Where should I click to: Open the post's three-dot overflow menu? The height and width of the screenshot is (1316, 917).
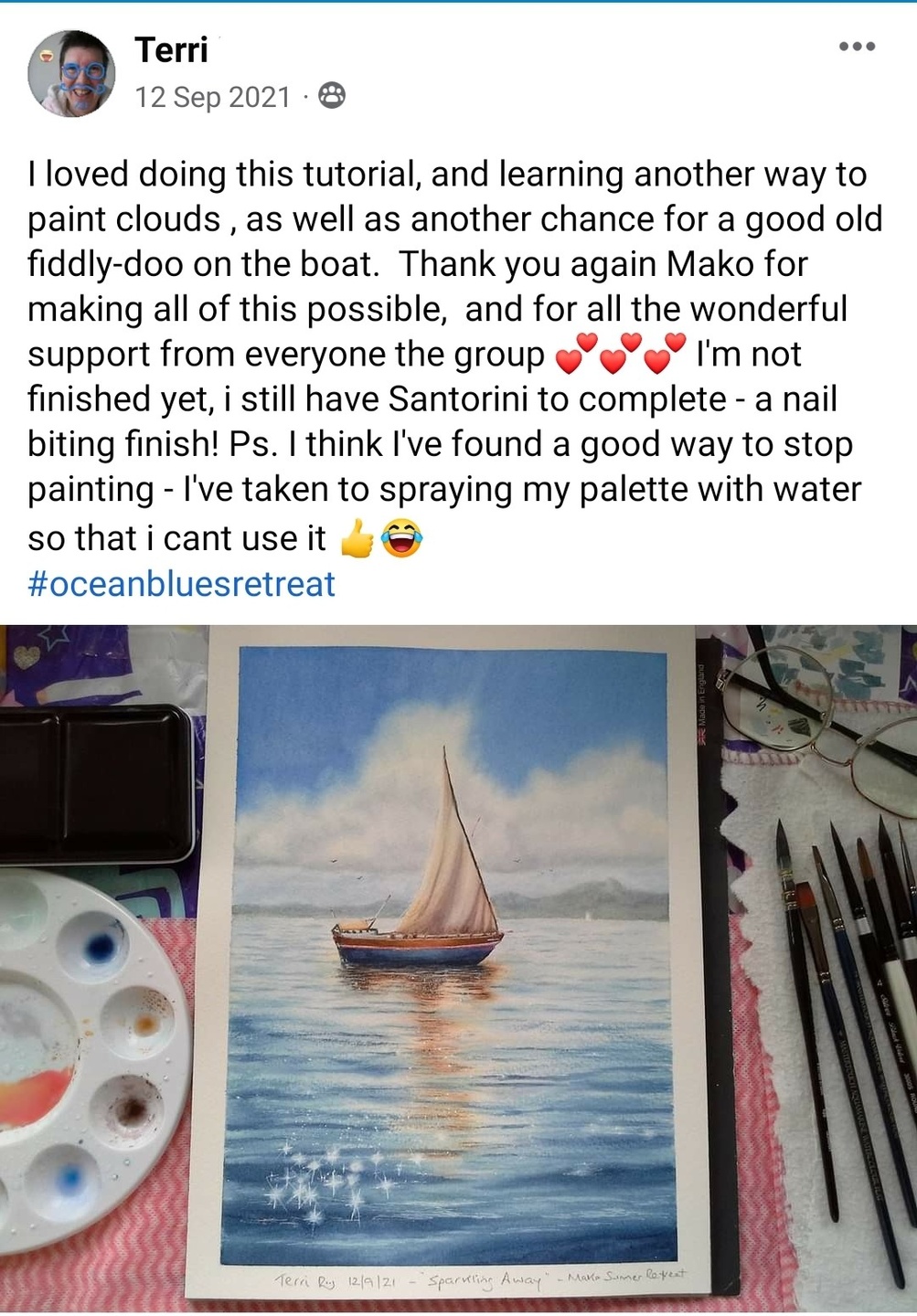(857, 47)
